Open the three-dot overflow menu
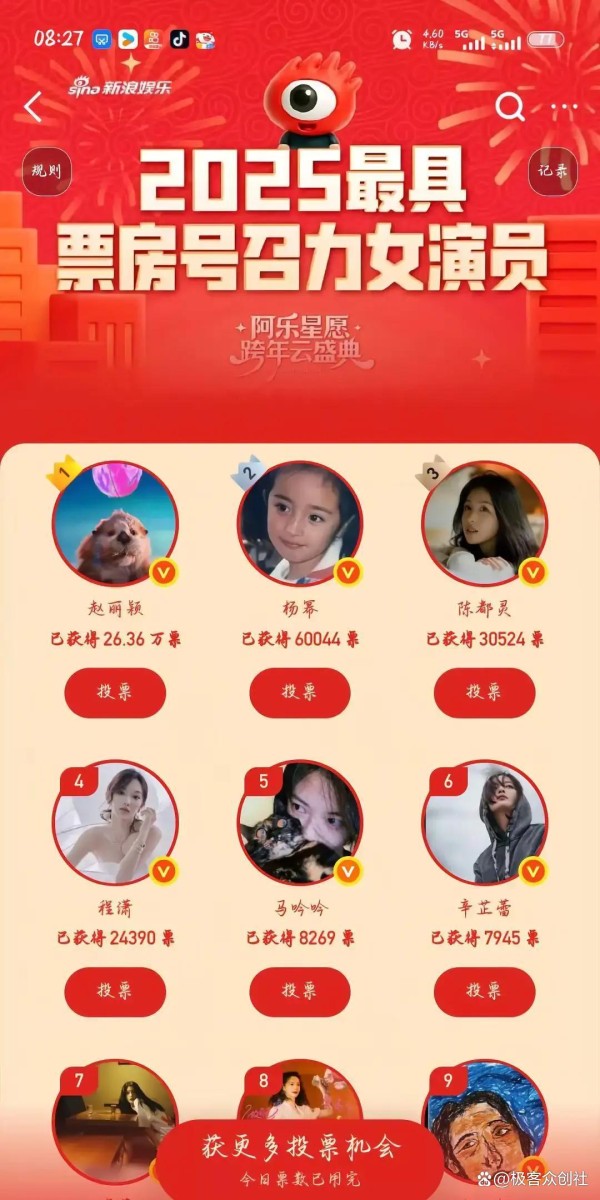Viewport: 600px width, 1200px height. (x=564, y=107)
